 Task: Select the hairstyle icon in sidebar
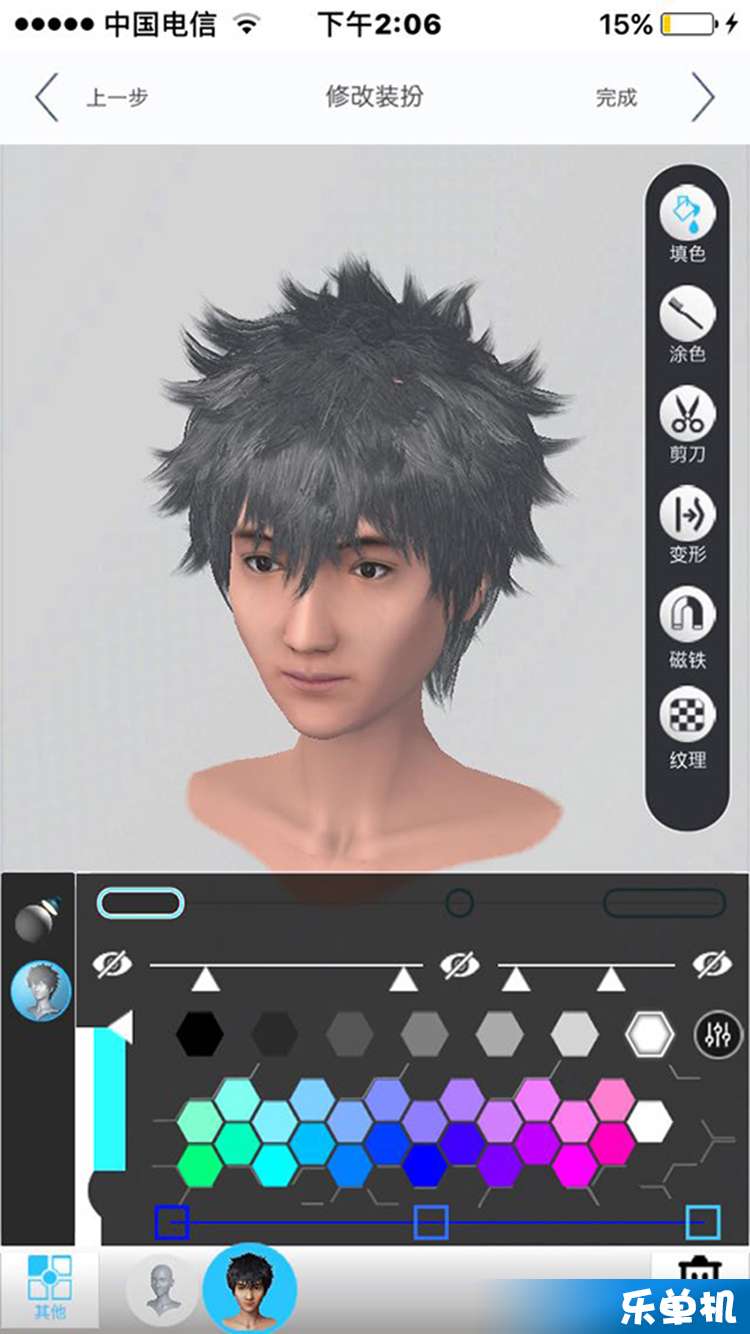coord(40,991)
